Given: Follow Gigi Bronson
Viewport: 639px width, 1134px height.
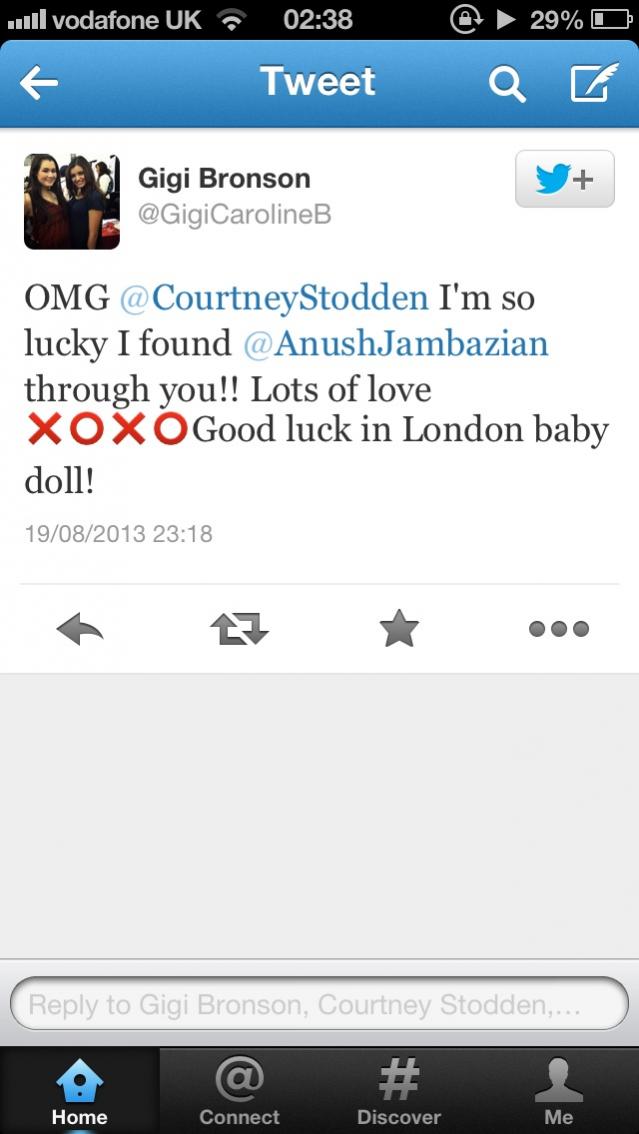Looking at the screenshot, I should point(564,180).
